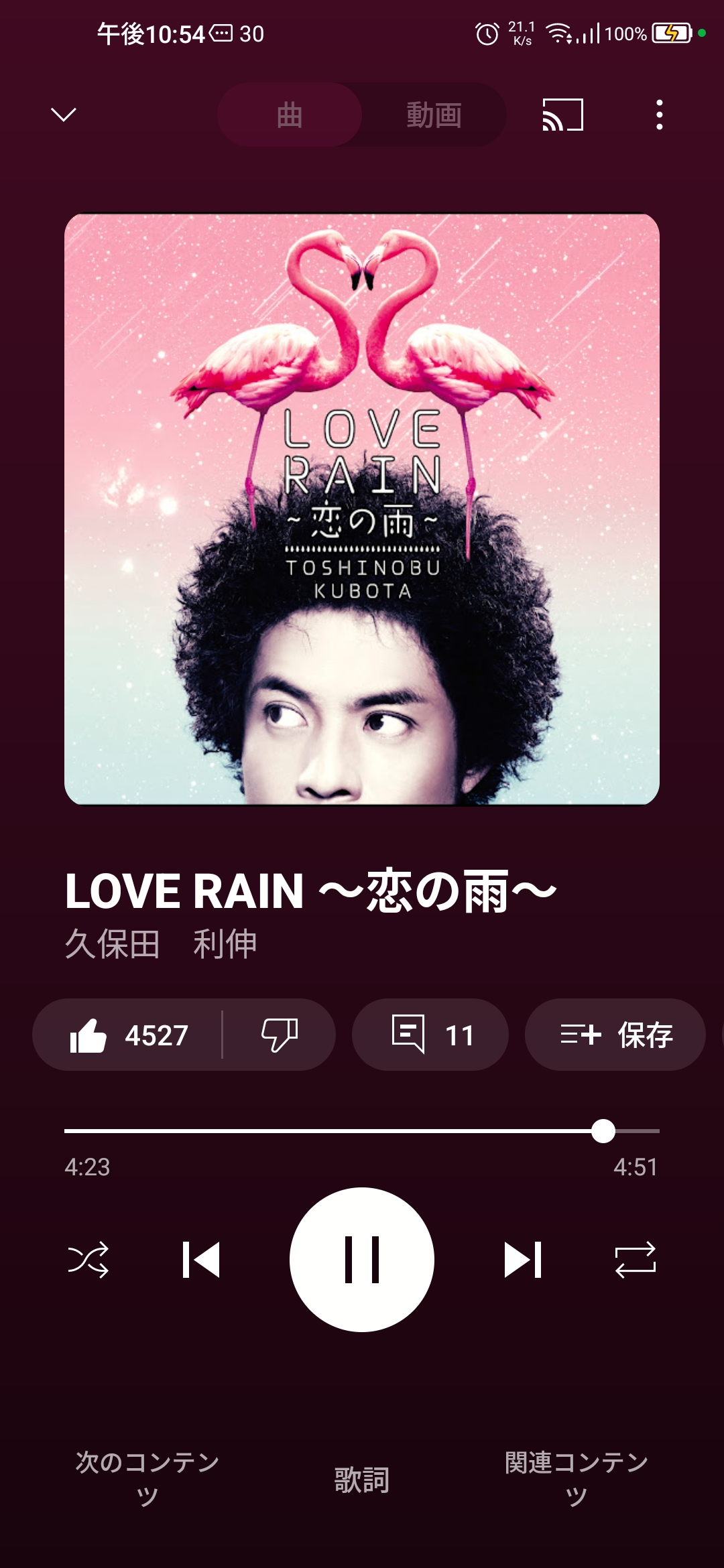
Task: Tap the playback progress slider
Action: click(x=362, y=1131)
